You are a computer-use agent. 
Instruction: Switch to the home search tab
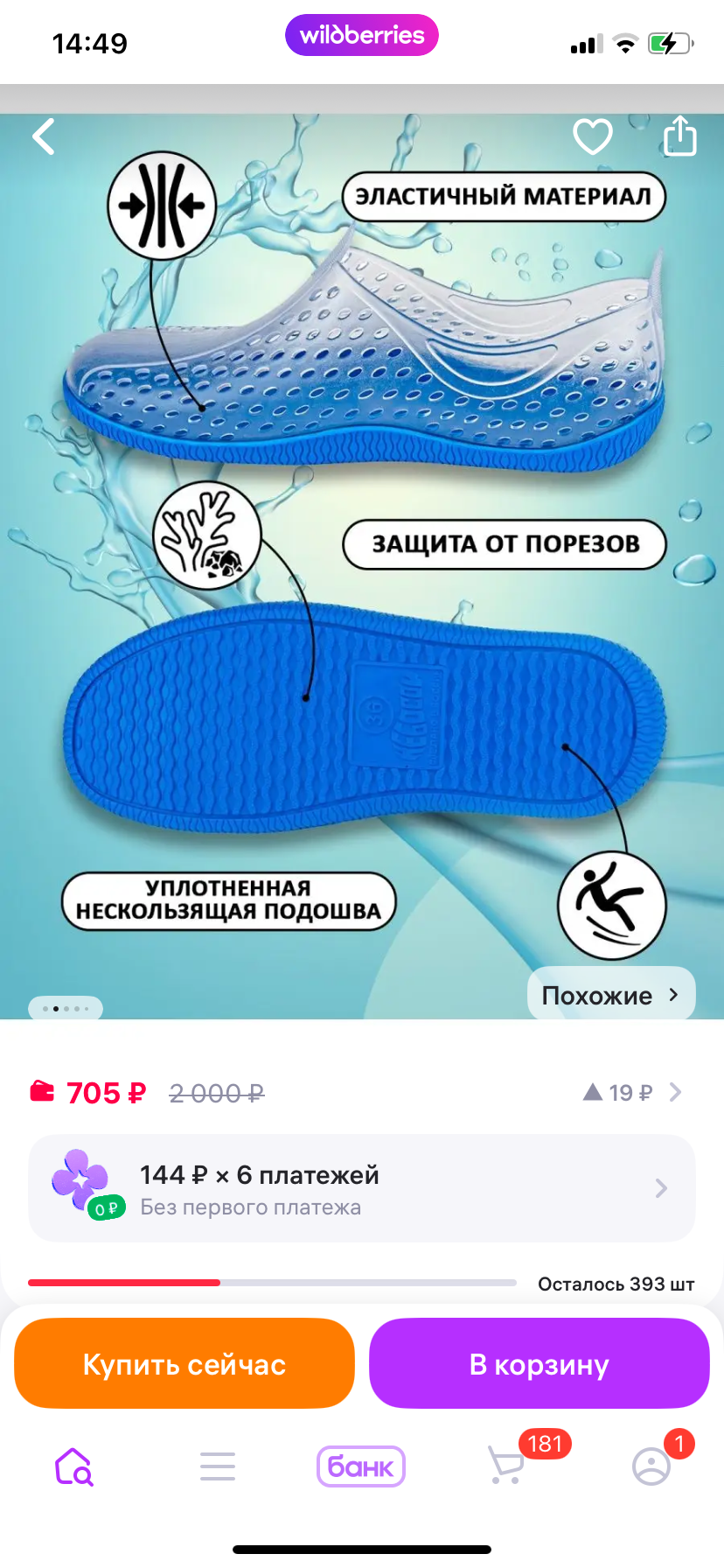click(73, 1466)
